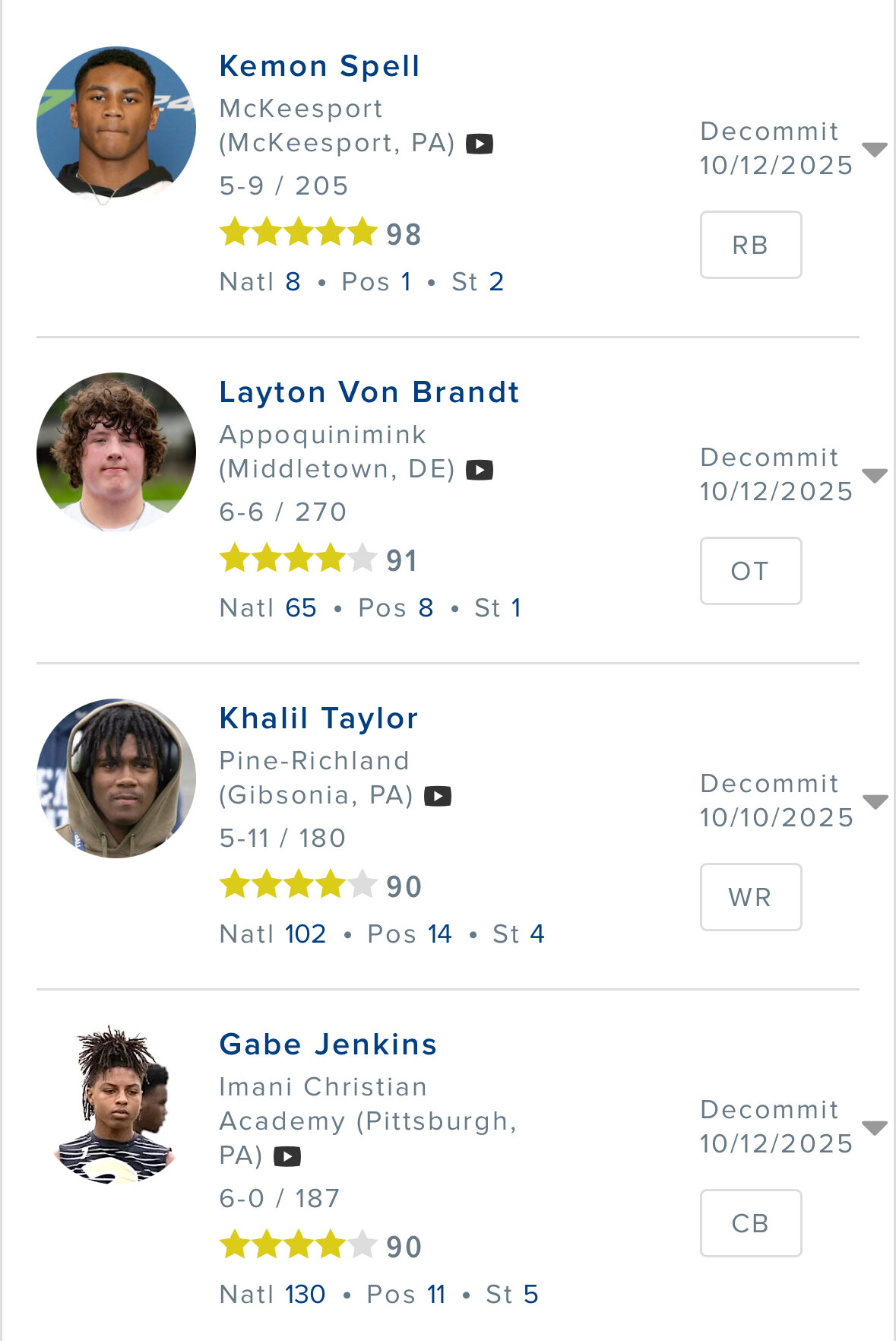Expand Gabe Jenkins's decommit details arrow
Viewport: 896px width, 1341px height.
875,1127
